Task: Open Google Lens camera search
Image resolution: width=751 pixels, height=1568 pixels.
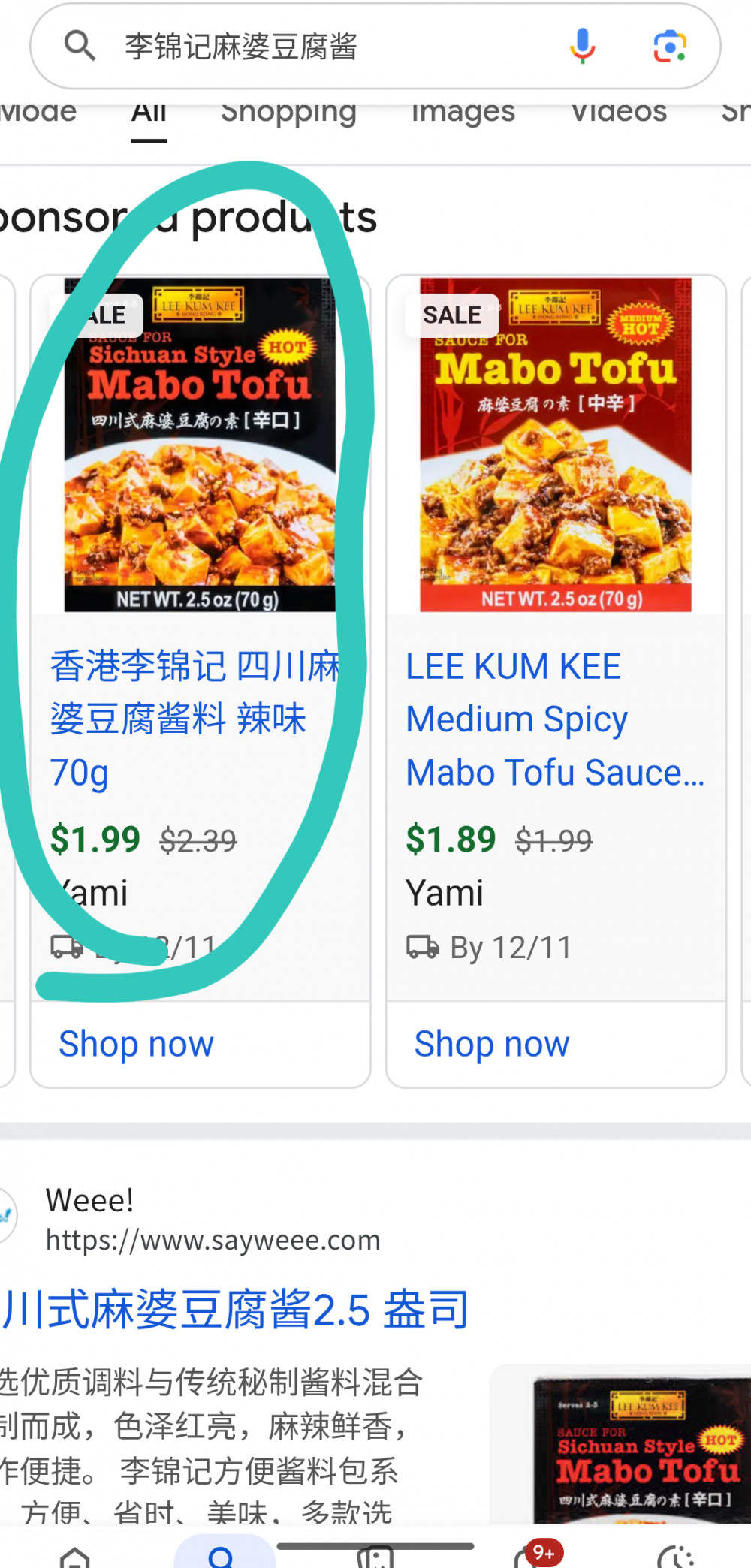Action: point(669,46)
